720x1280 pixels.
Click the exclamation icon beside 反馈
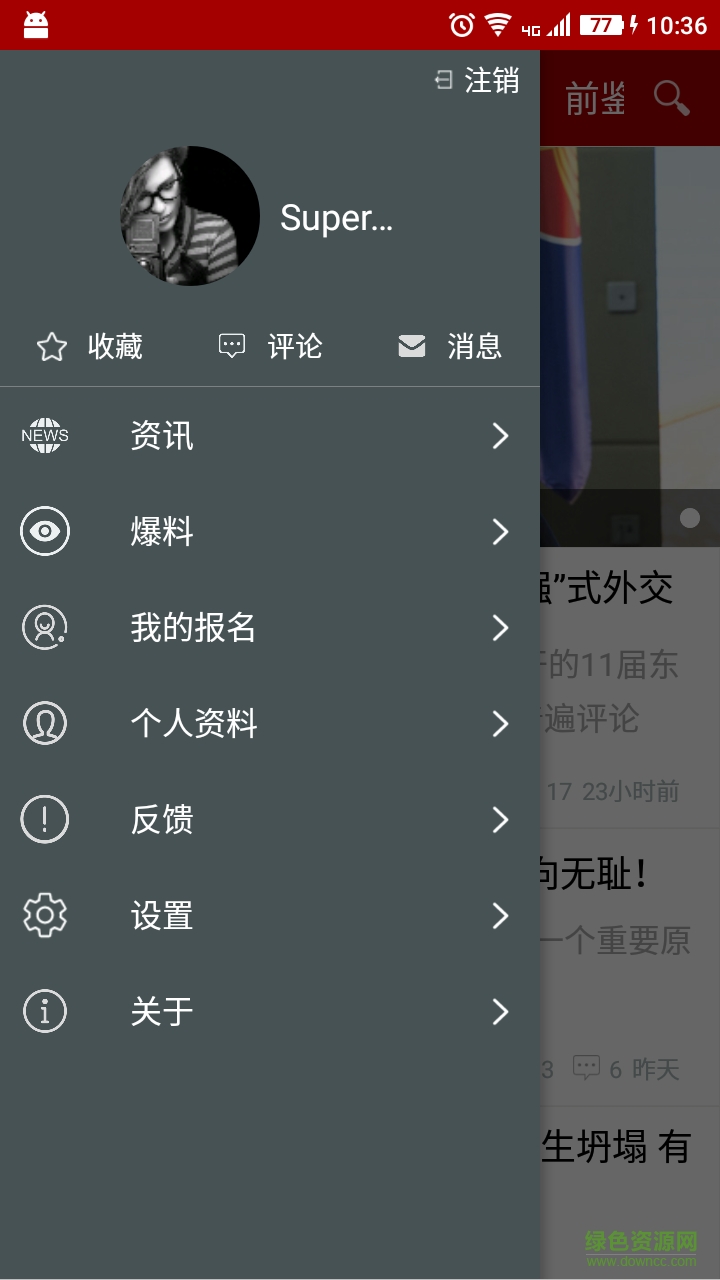click(44, 819)
